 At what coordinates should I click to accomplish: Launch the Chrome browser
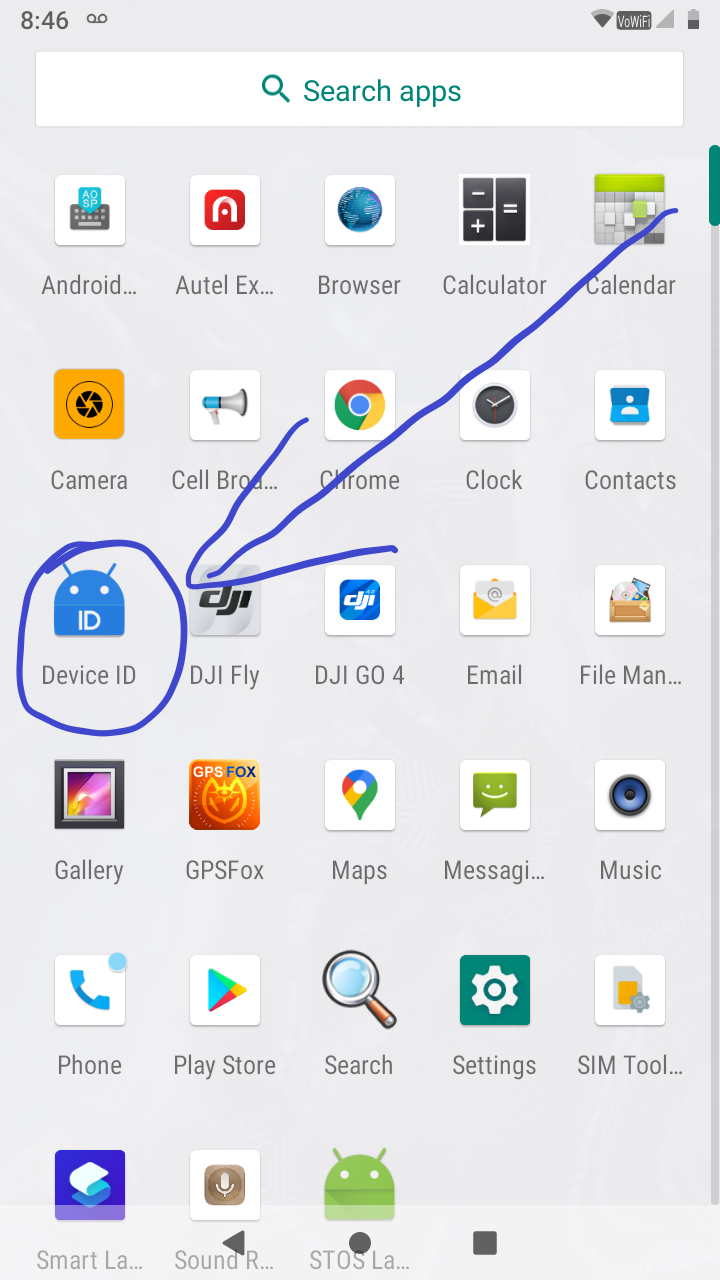pyautogui.click(x=360, y=406)
